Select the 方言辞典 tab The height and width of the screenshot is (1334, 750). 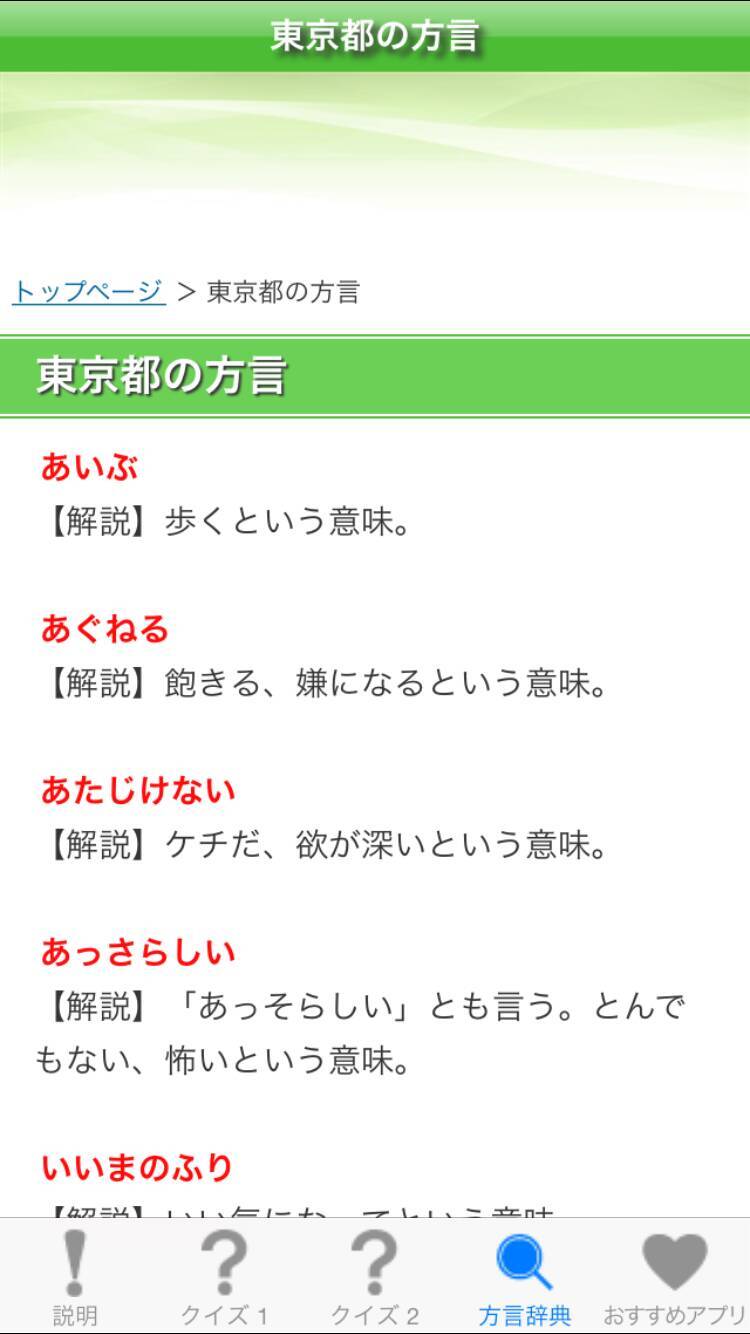(x=525, y=1276)
